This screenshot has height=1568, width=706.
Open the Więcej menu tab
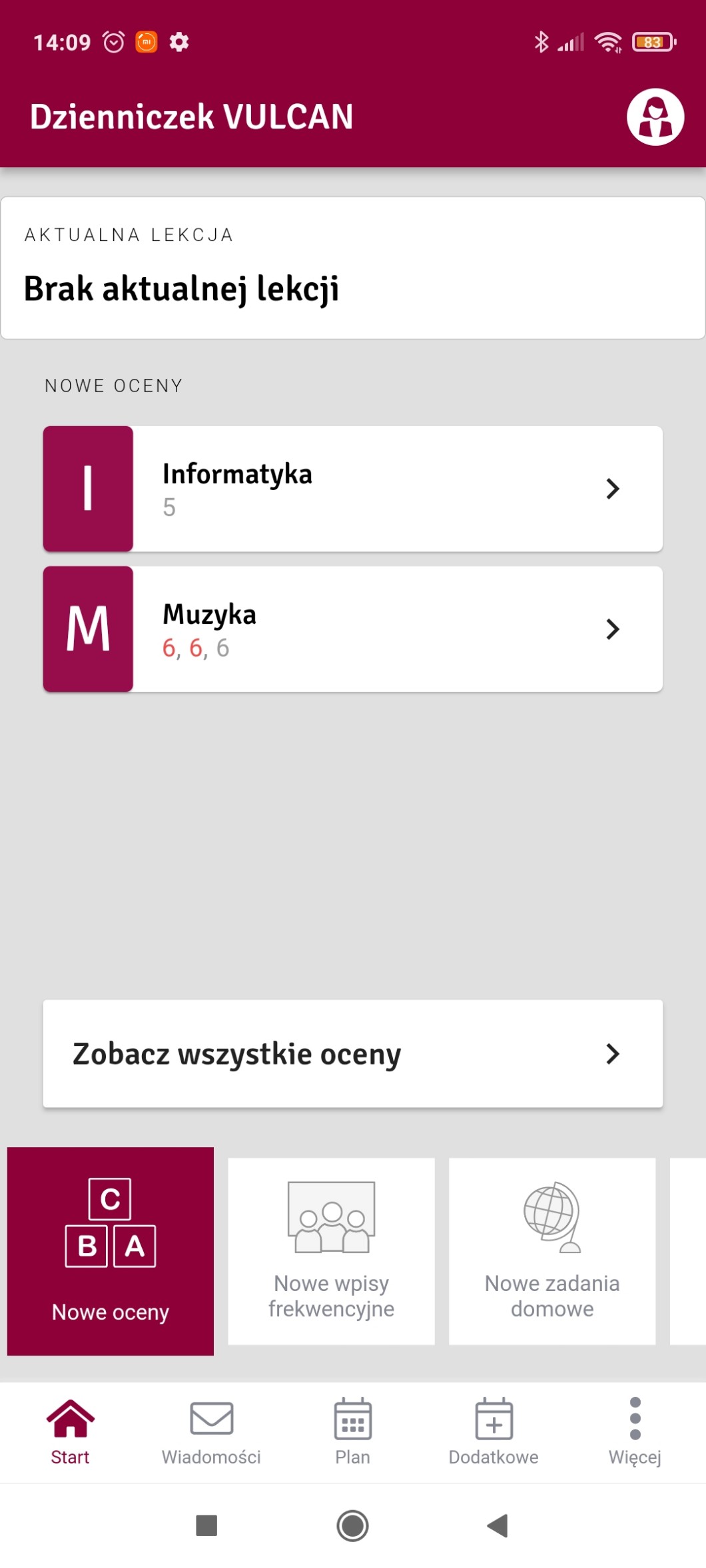[635, 1432]
